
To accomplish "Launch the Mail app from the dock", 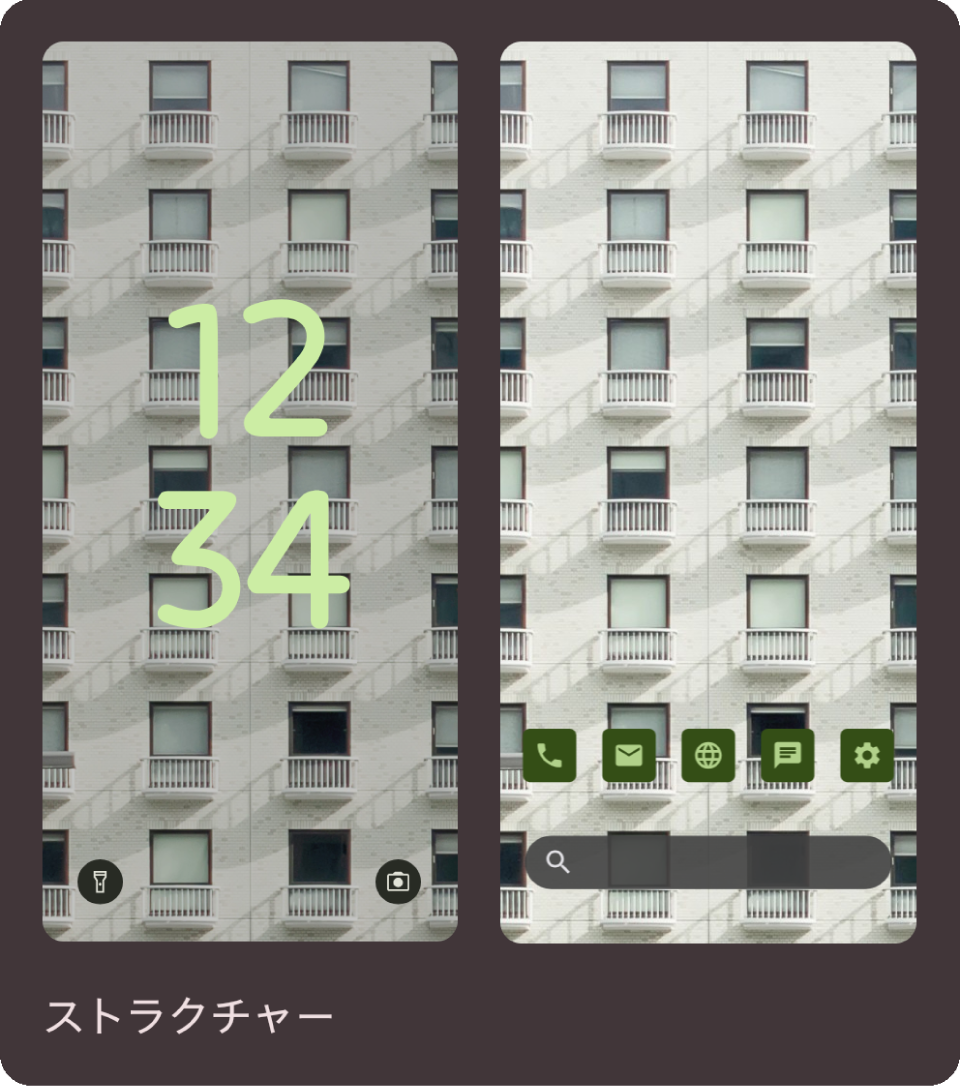I will coord(628,754).
